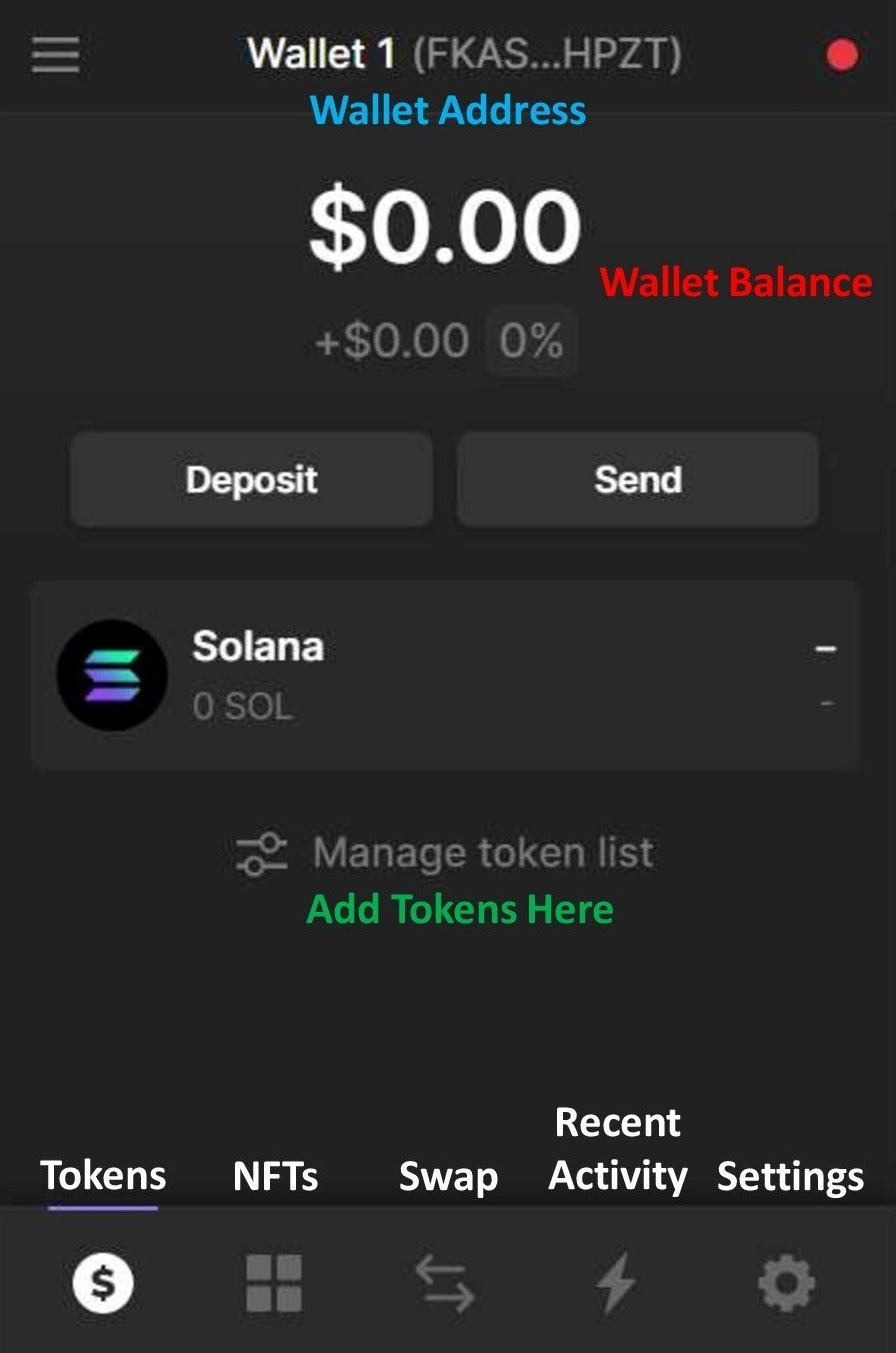Click the filter icon beside Manage token list
Image resolution: width=896 pixels, height=1353 pixels.
pyautogui.click(x=261, y=852)
